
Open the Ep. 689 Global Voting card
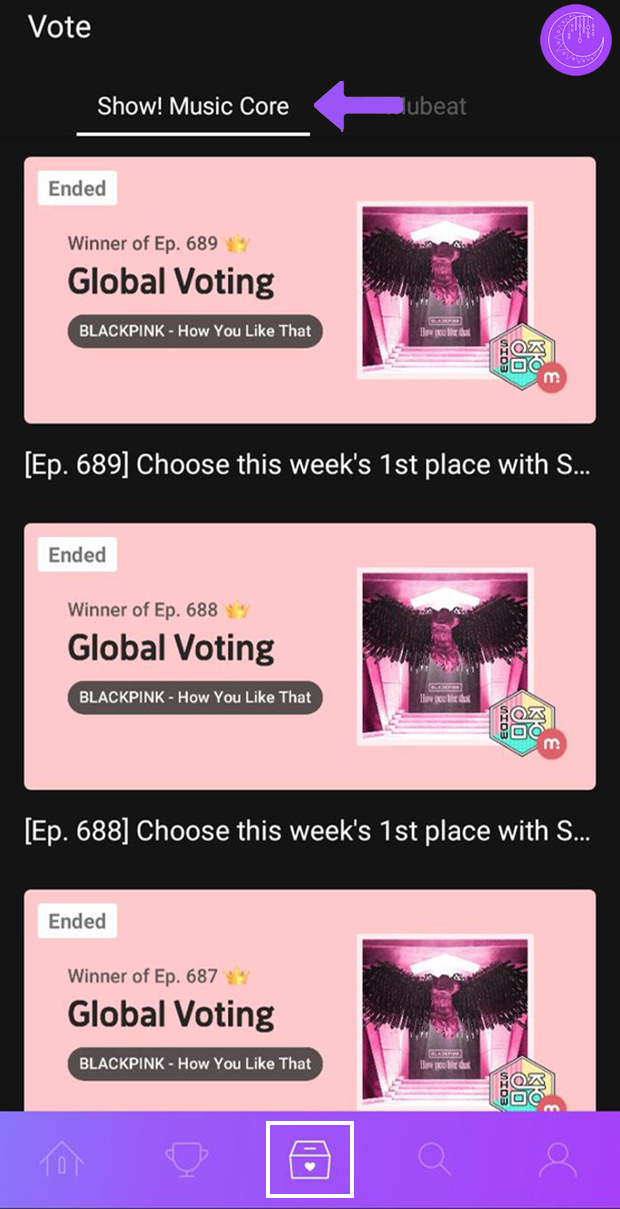(310, 290)
